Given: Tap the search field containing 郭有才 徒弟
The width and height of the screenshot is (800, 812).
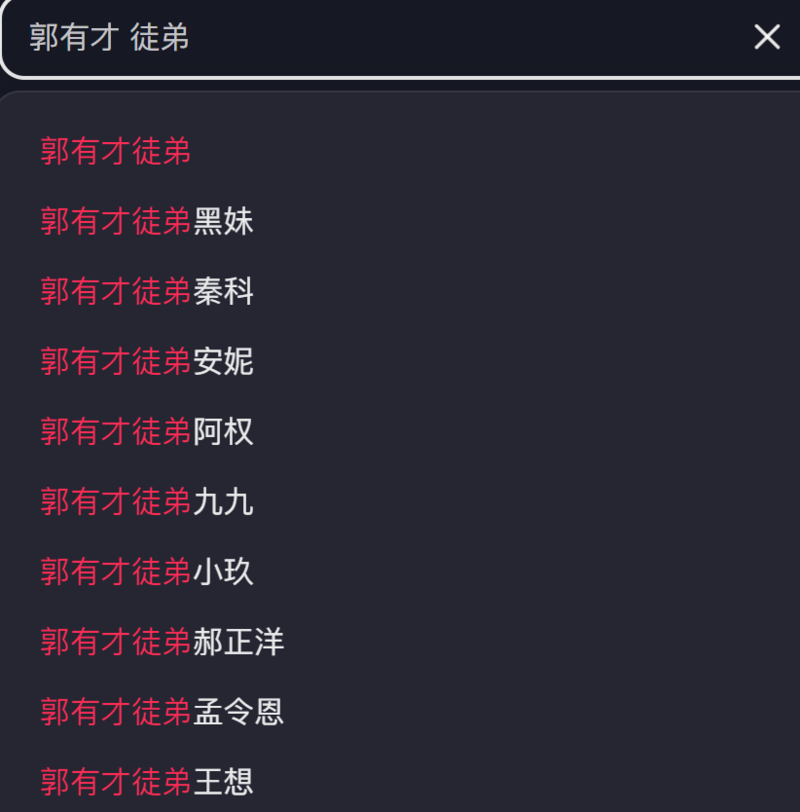Looking at the screenshot, I should point(380,38).
